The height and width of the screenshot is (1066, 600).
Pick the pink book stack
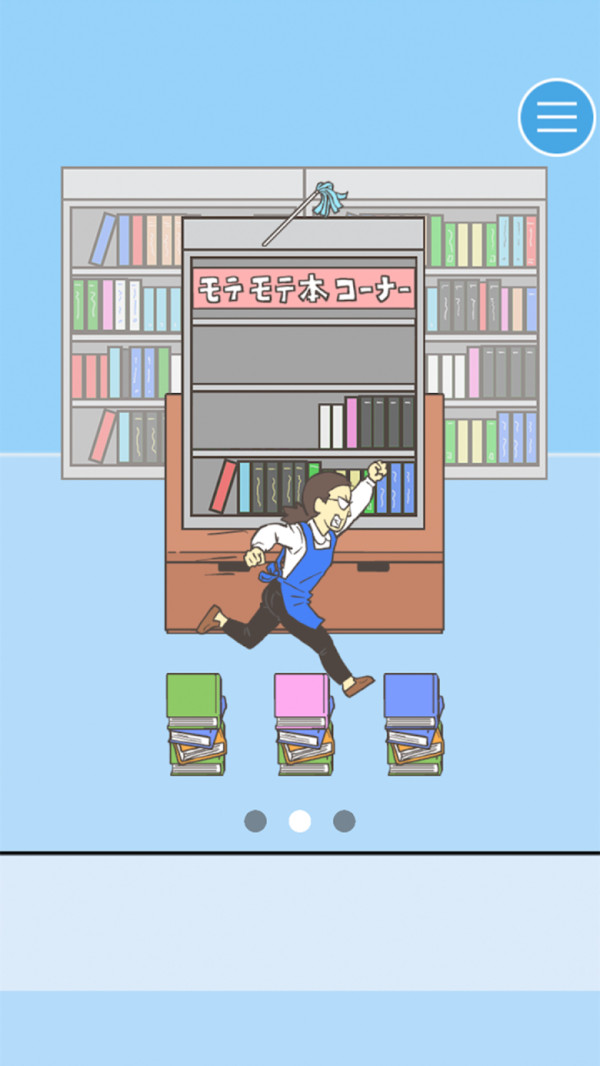(x=303, y=725)
